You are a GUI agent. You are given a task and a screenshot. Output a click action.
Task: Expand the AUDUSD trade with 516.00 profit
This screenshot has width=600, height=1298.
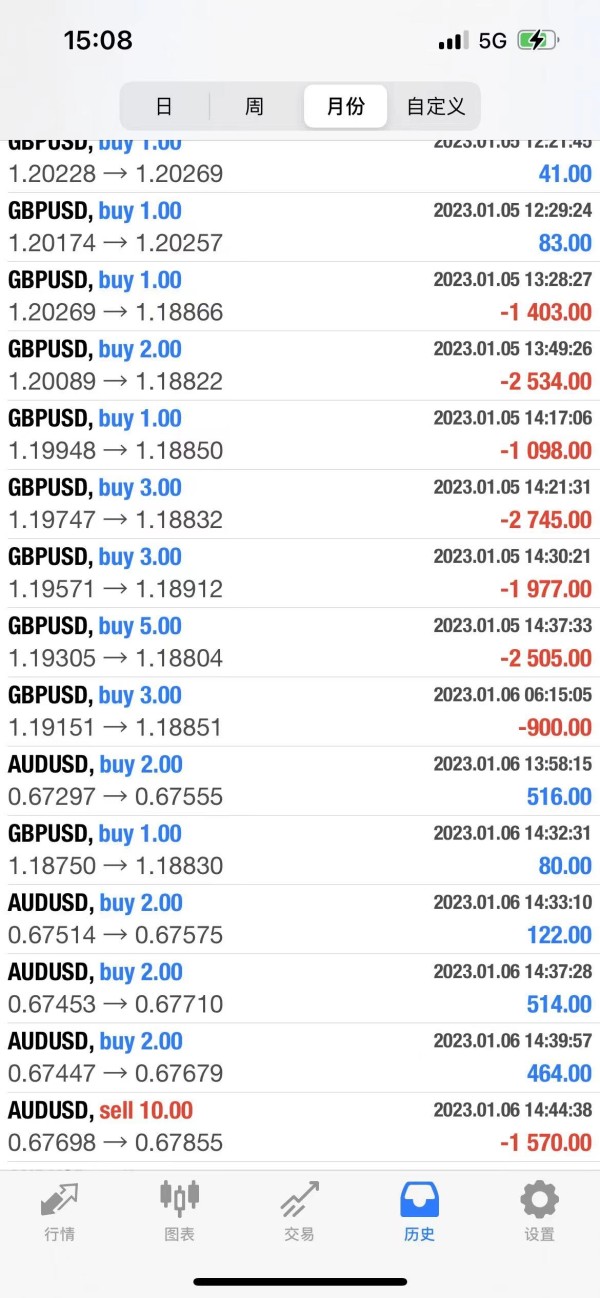[300, 781]
